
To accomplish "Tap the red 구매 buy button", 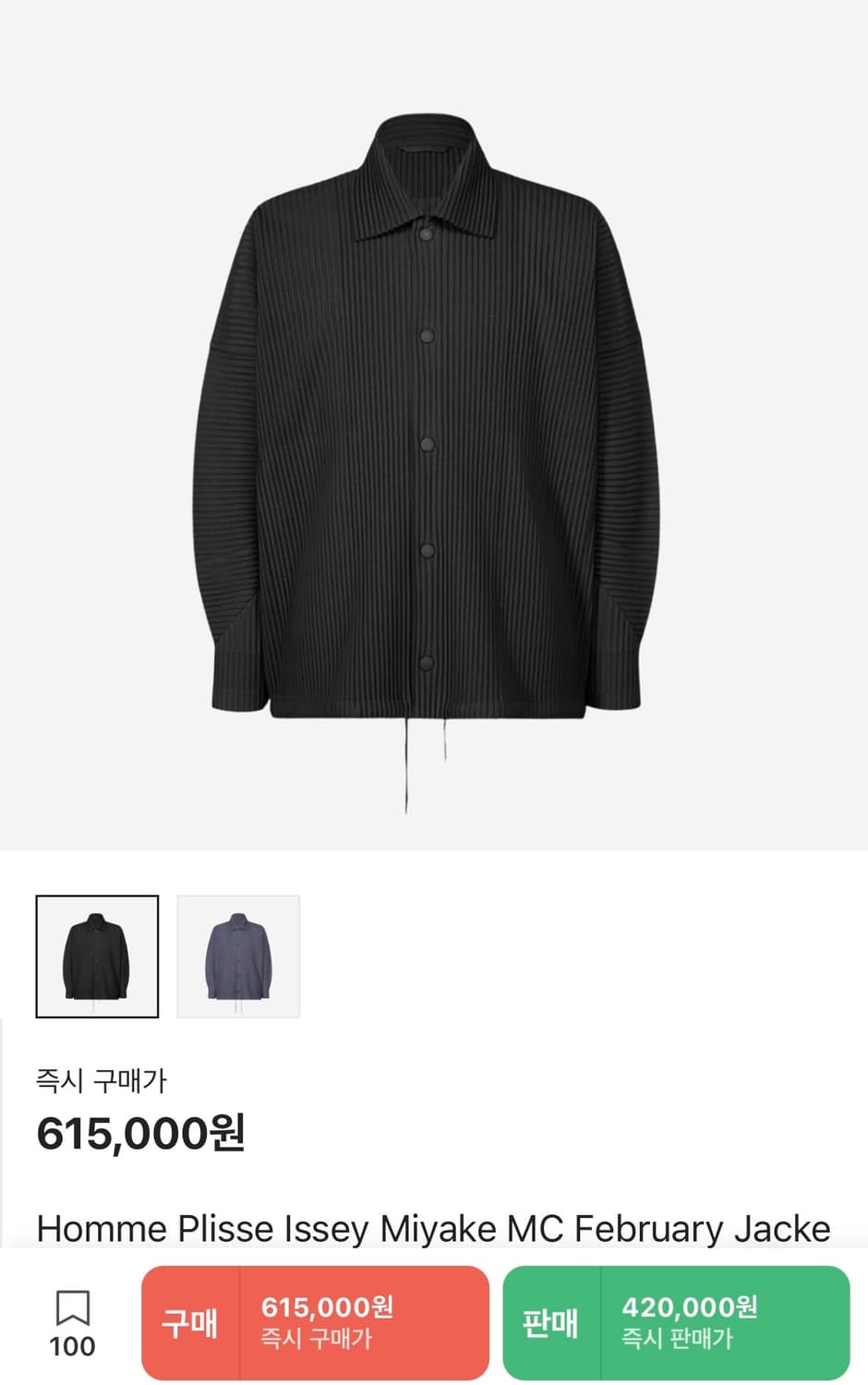I will pos(315,1322).
